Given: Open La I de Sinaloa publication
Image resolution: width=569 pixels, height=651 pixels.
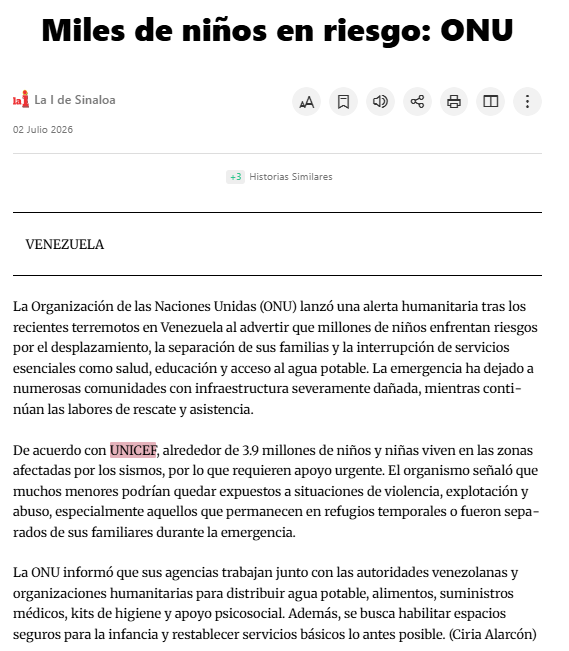Looking at the screenshot, I should (x=64, y=100).
